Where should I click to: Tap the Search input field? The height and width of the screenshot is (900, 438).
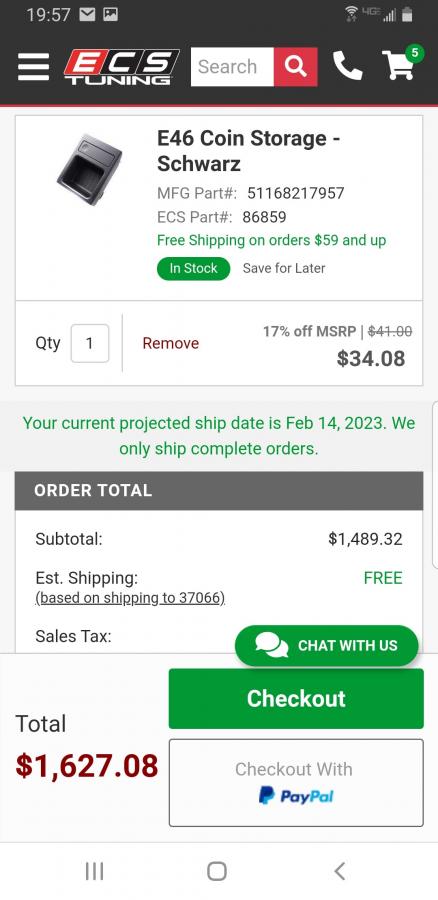point(232,67)
